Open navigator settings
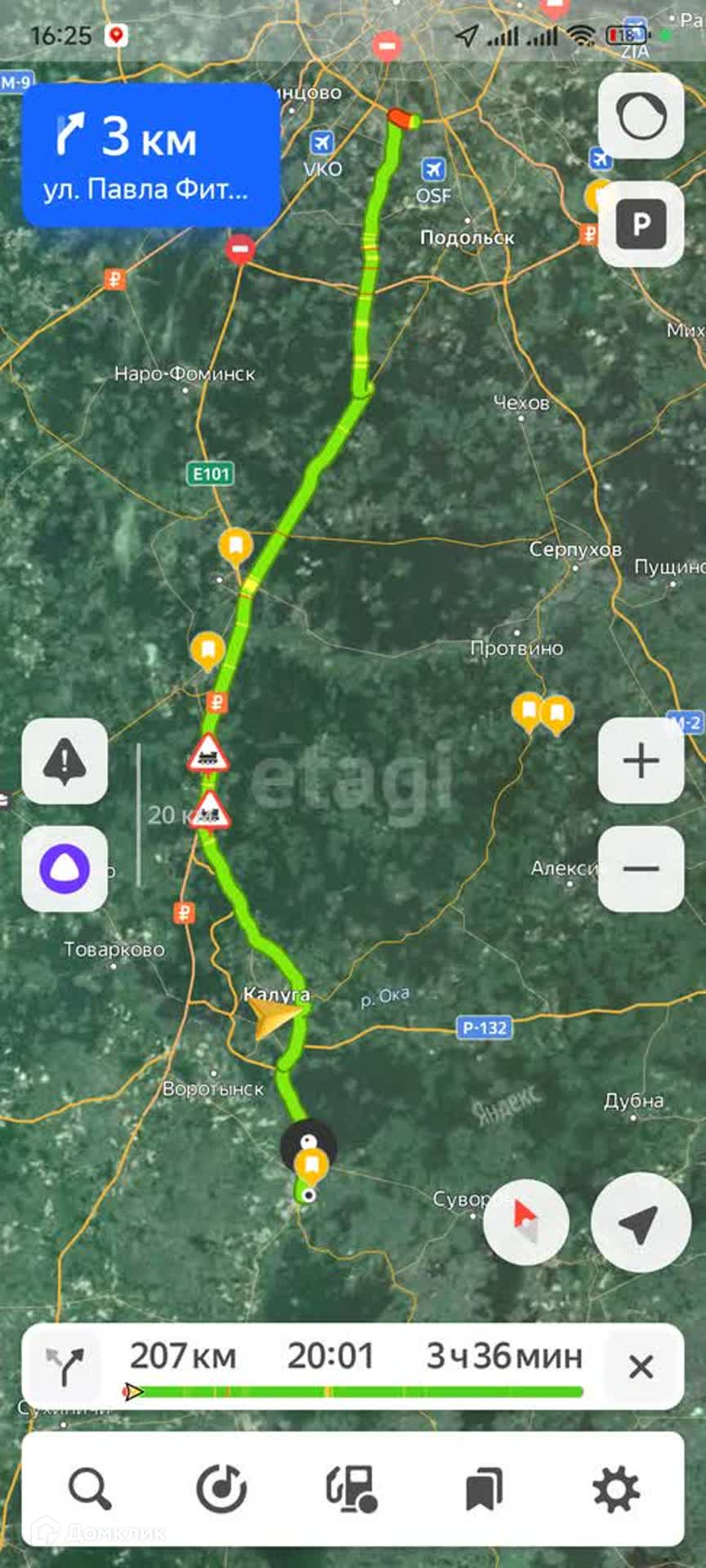Screen dimensions: 706x1568 pyautogui.click(x=615, y=1488)
